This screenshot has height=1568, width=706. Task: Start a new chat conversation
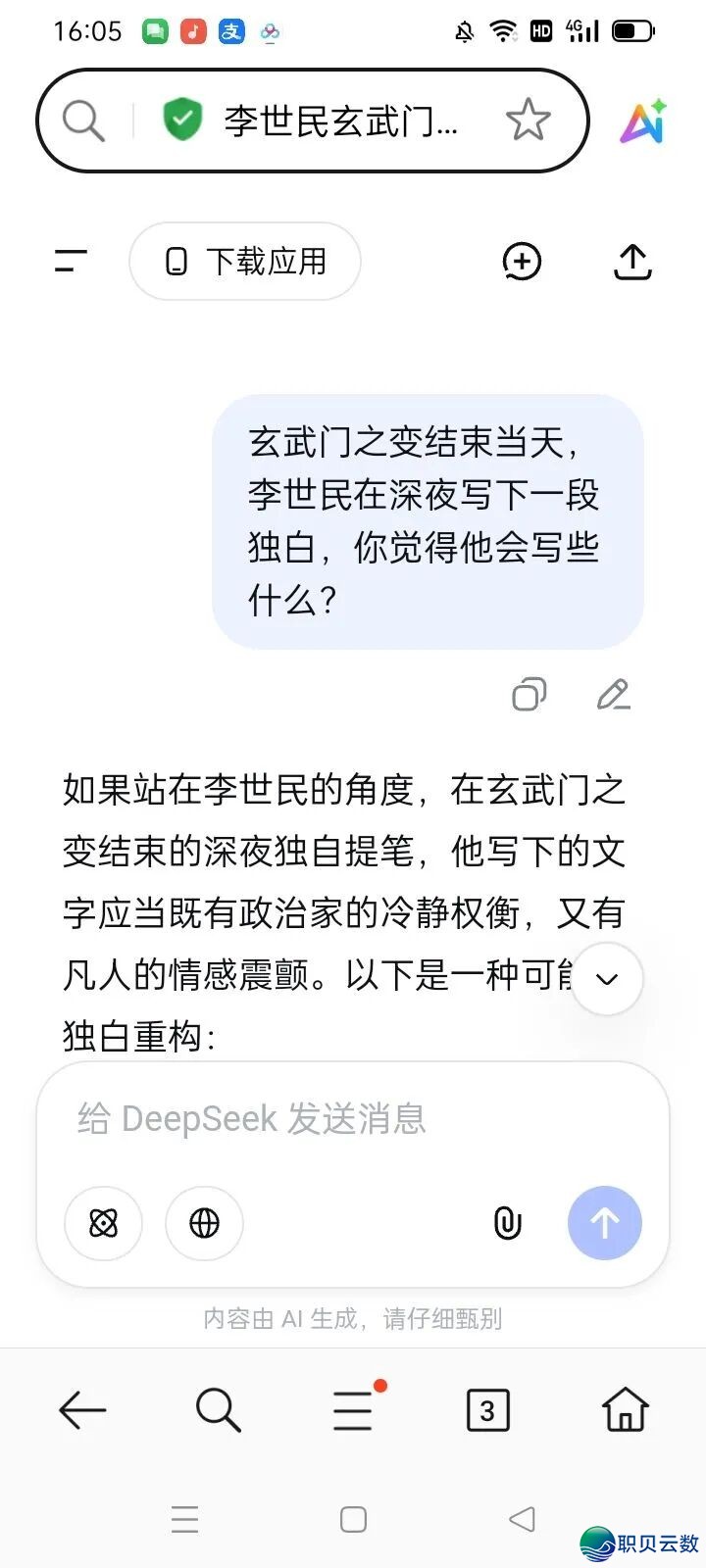coord(522,262)
